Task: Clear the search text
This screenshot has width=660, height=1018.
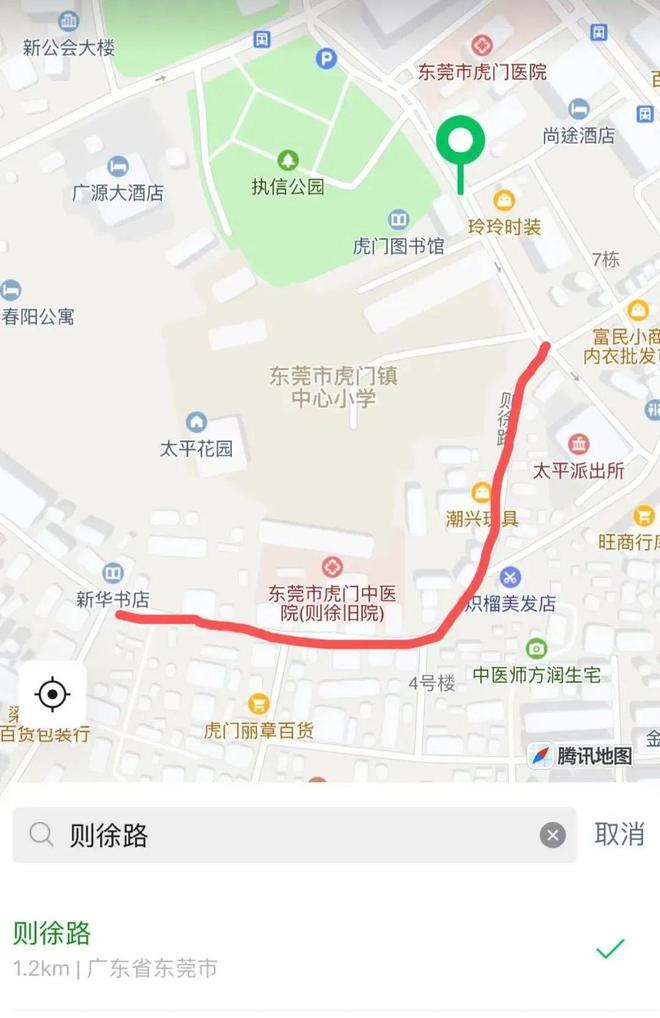Action: click(x=553, y=835)
